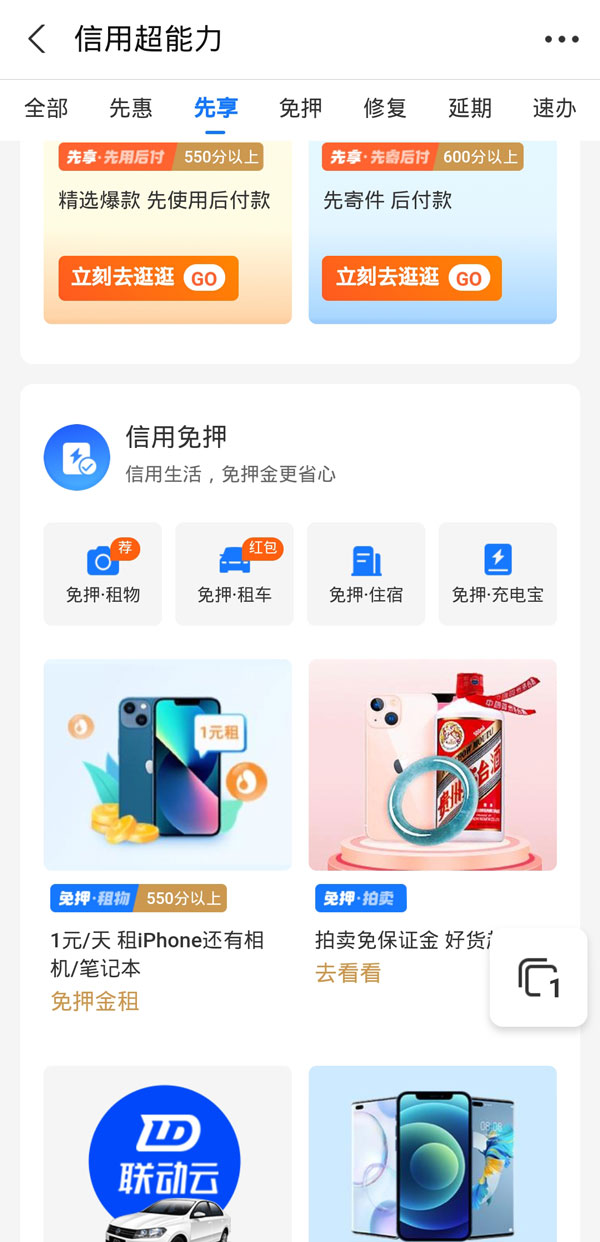Open 免押·充电宝 shortcut
600x1242 pixels.
tap(497, 574)
